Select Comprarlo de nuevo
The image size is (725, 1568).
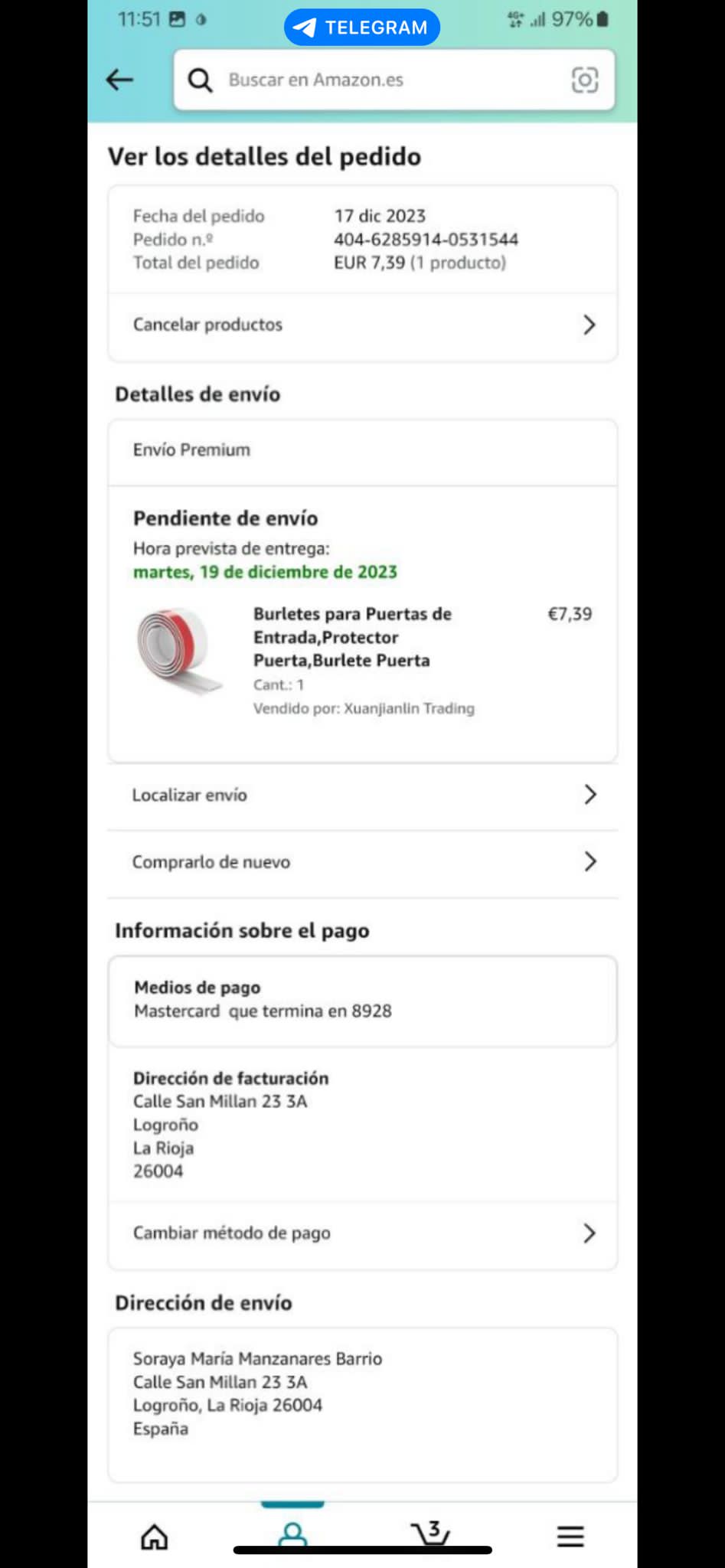pos(362,862)
